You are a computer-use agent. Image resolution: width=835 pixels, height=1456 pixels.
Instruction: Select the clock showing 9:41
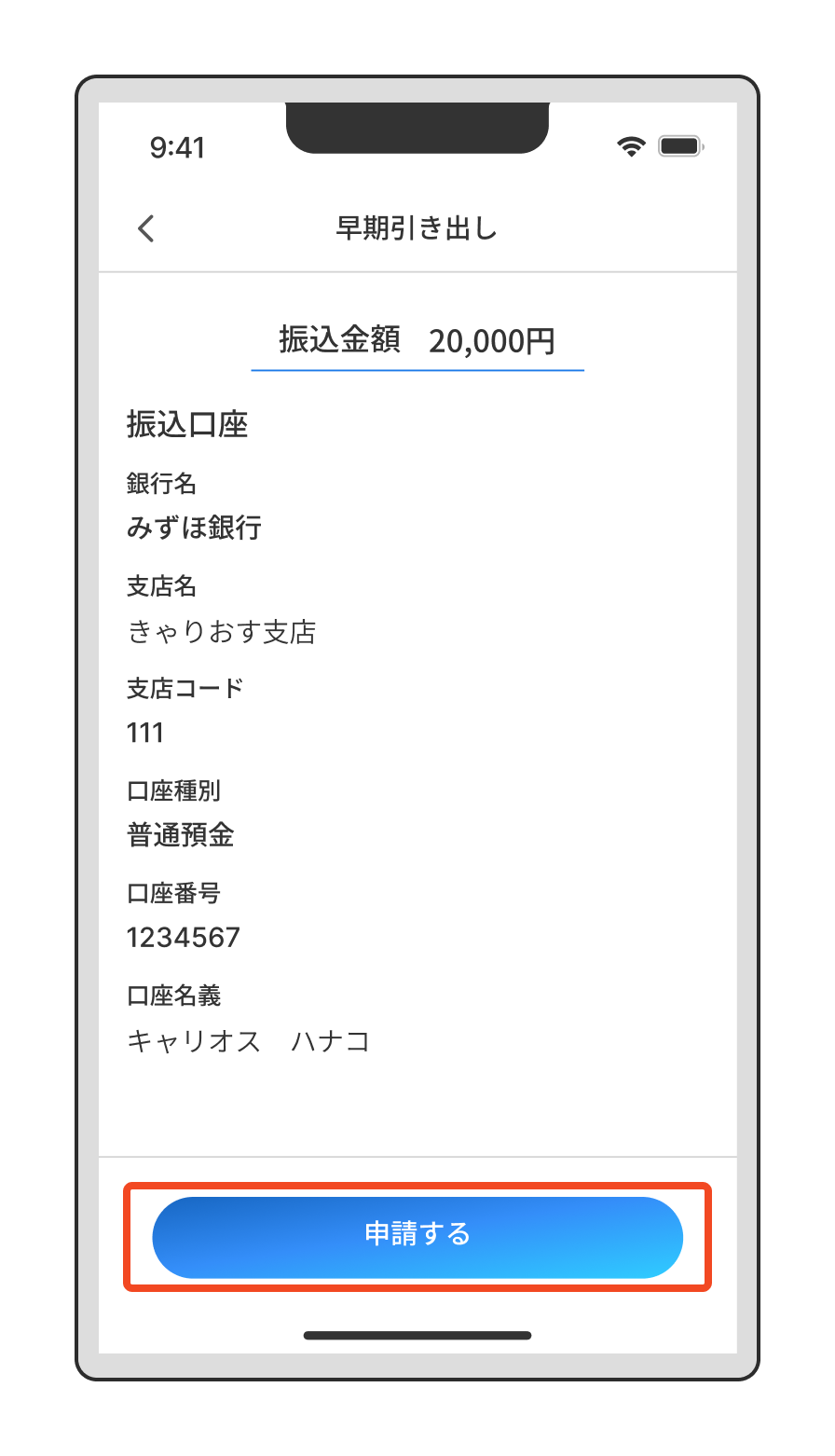point(179,146)
